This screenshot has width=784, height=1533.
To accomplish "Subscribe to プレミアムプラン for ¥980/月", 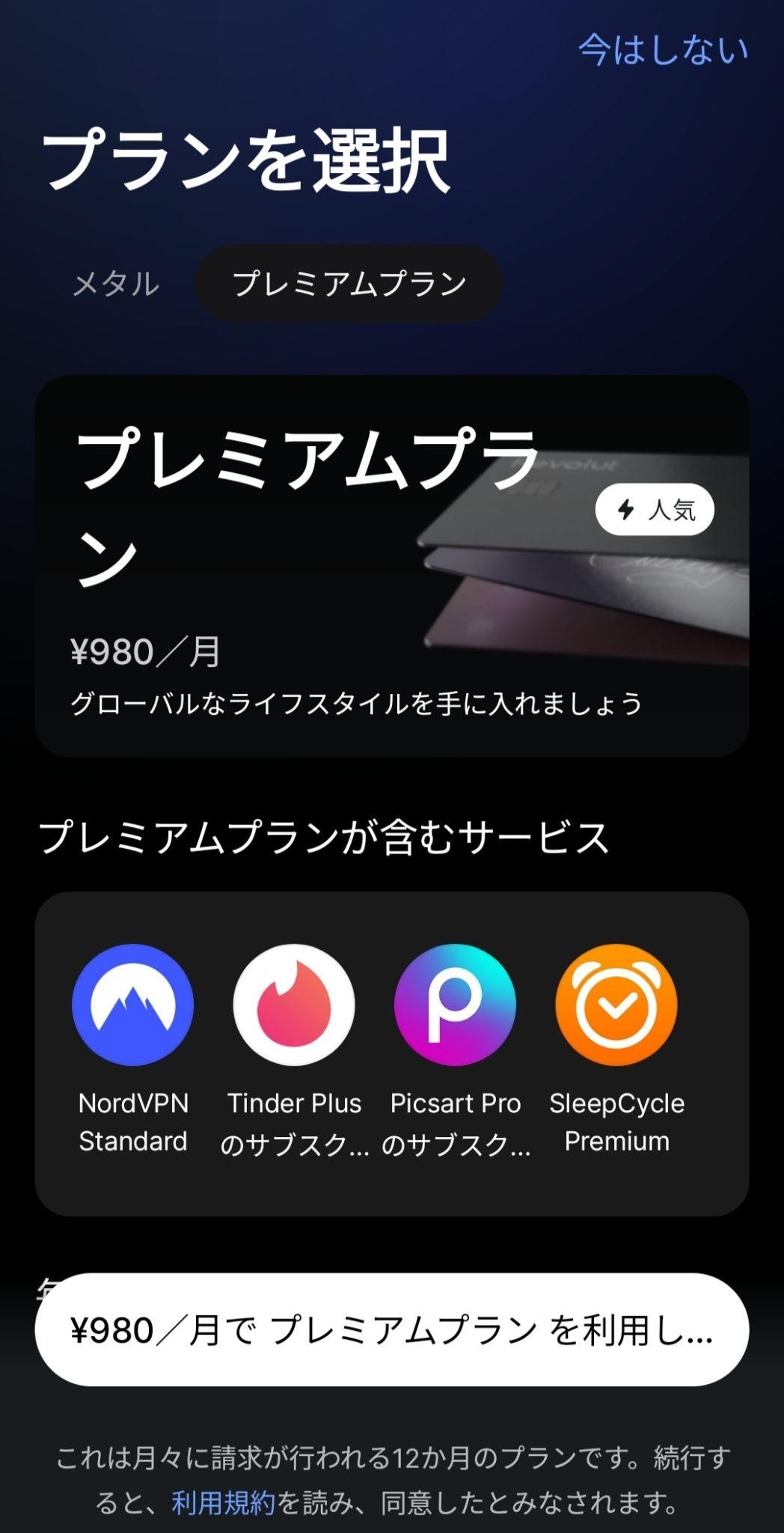I will (391, 1330).
